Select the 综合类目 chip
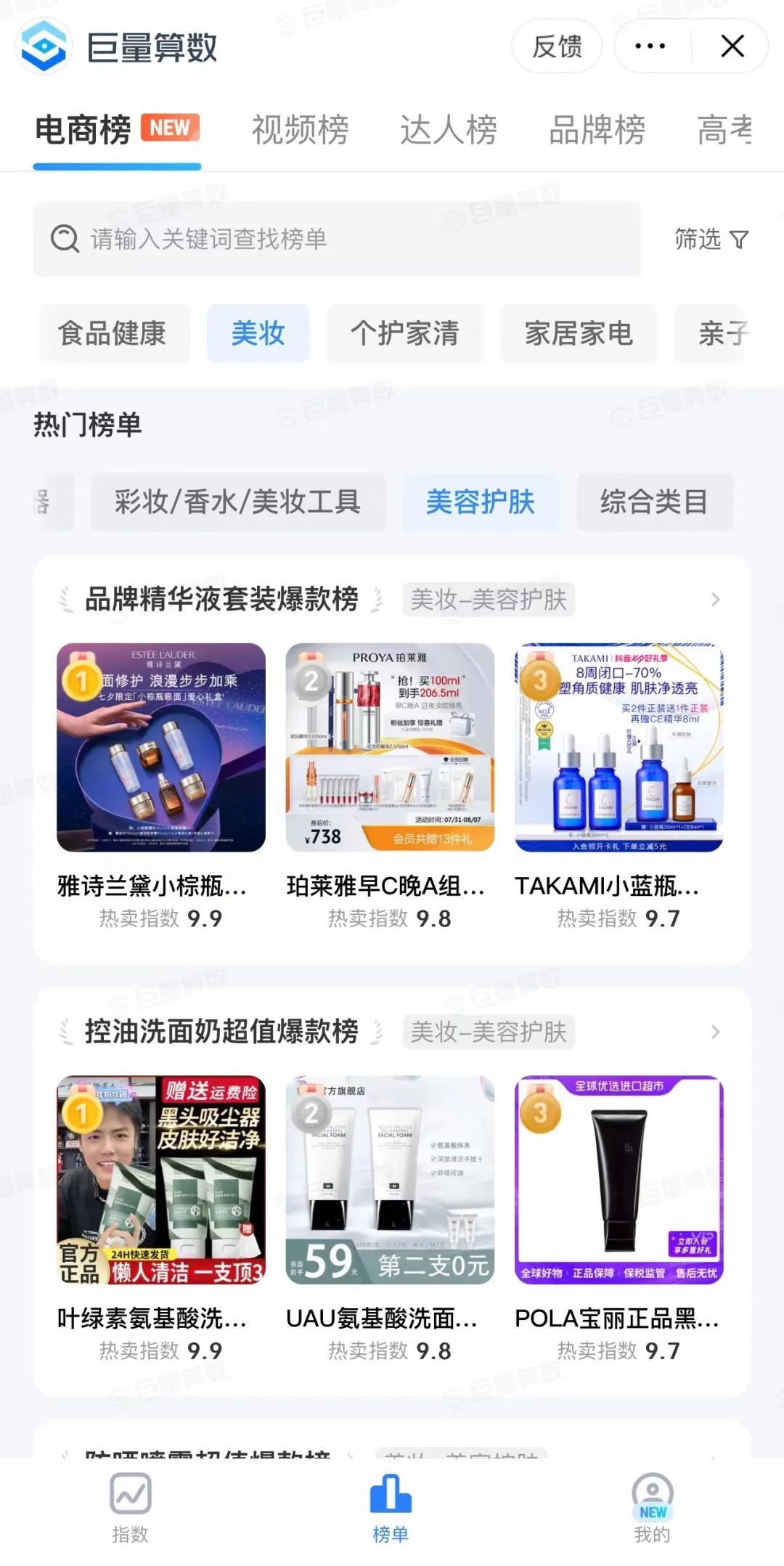Screen dimensions: 784x1566 click(x=654, y=502)
